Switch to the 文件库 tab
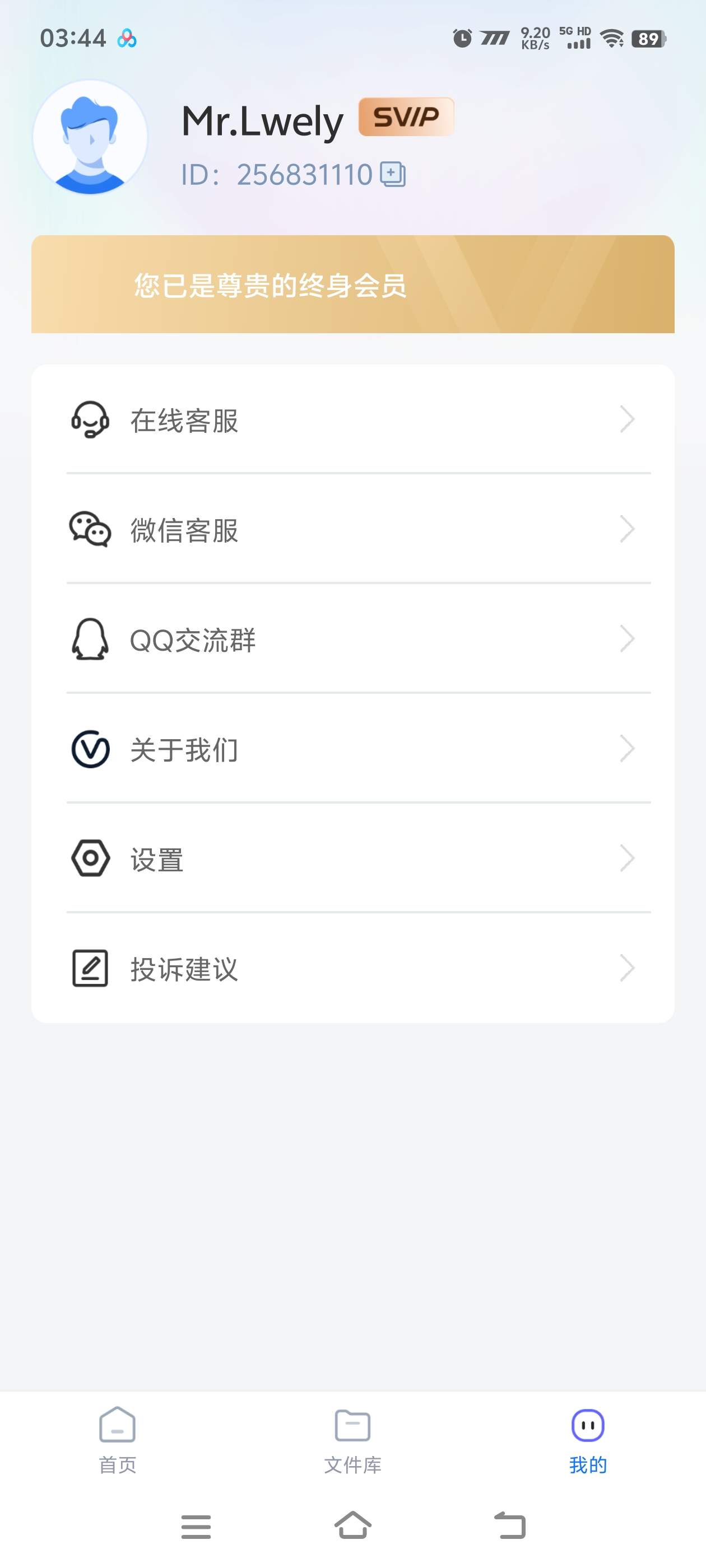This screenshot has height=1568, width=706. (x=352, y=1440)
